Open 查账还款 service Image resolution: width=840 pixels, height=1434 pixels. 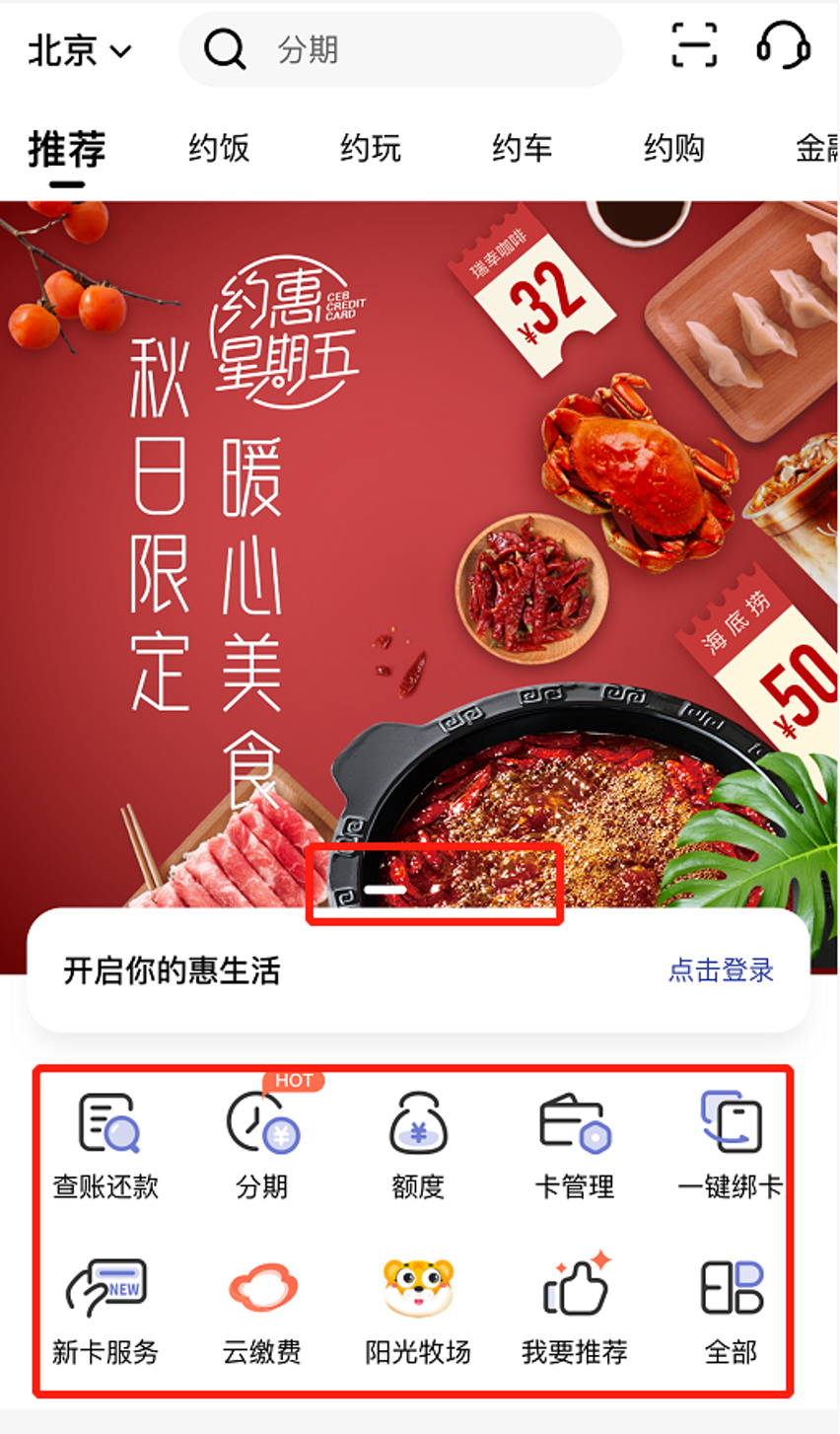pyautogui.click(x=106, y=1144)
